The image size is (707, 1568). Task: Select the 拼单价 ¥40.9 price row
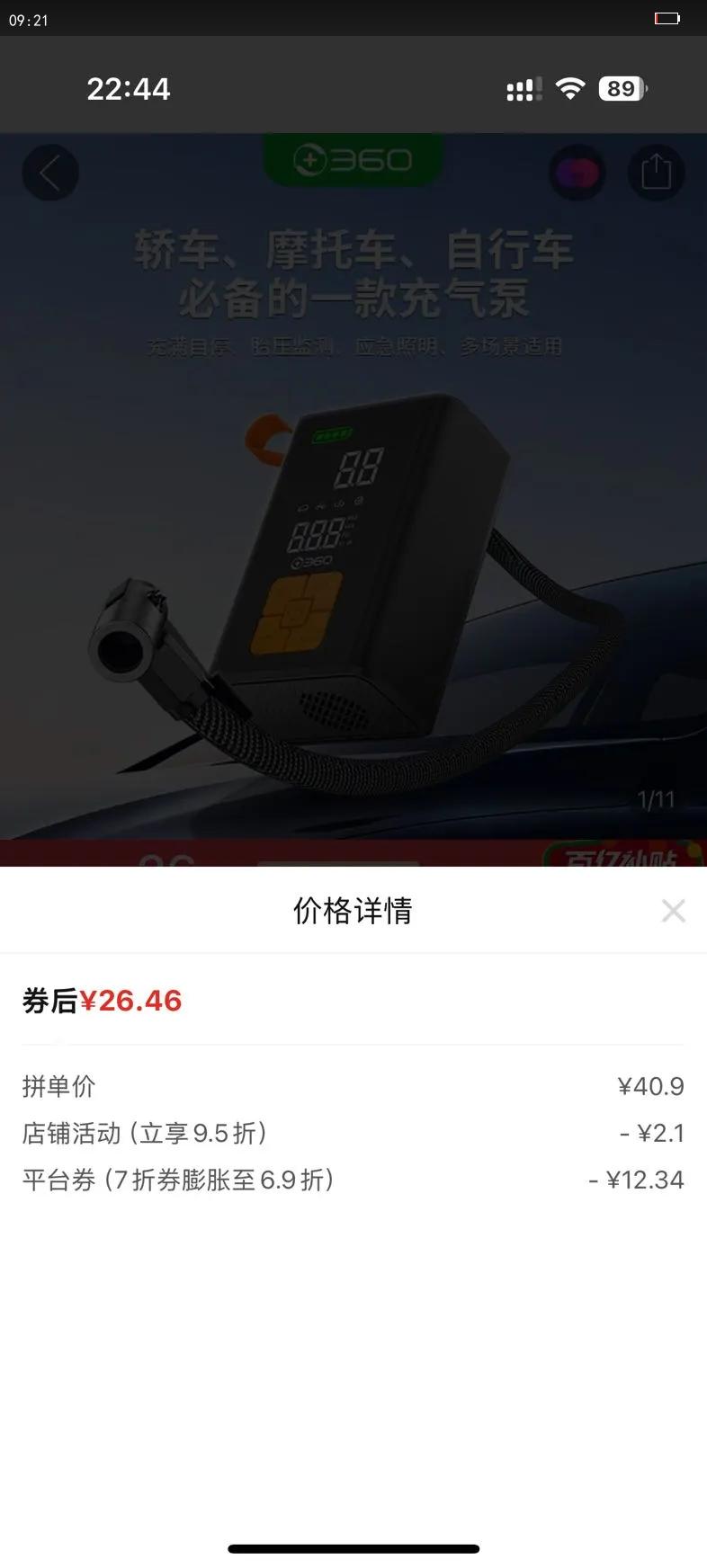(353, 1086)
